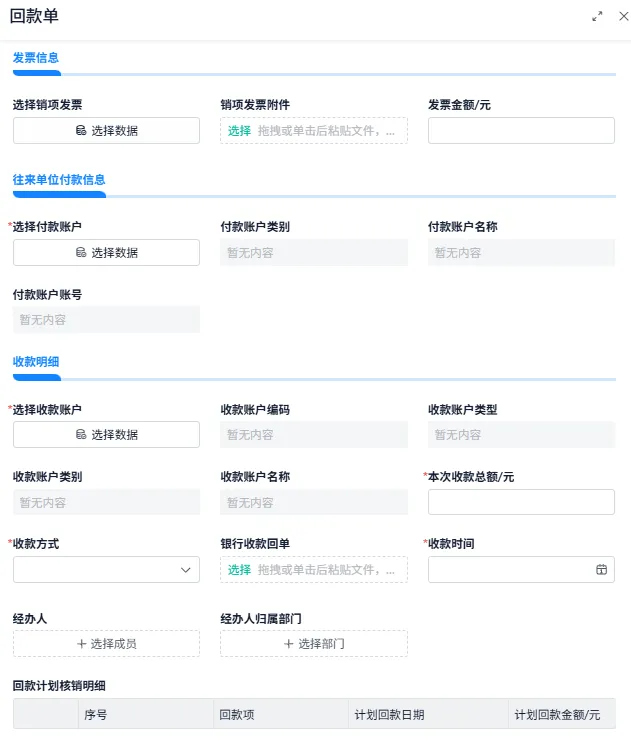The width and height of the screenshot is (631, 749).
Task: Tap 选择数据 under 选择收款账户
Action: pos(106,435)
